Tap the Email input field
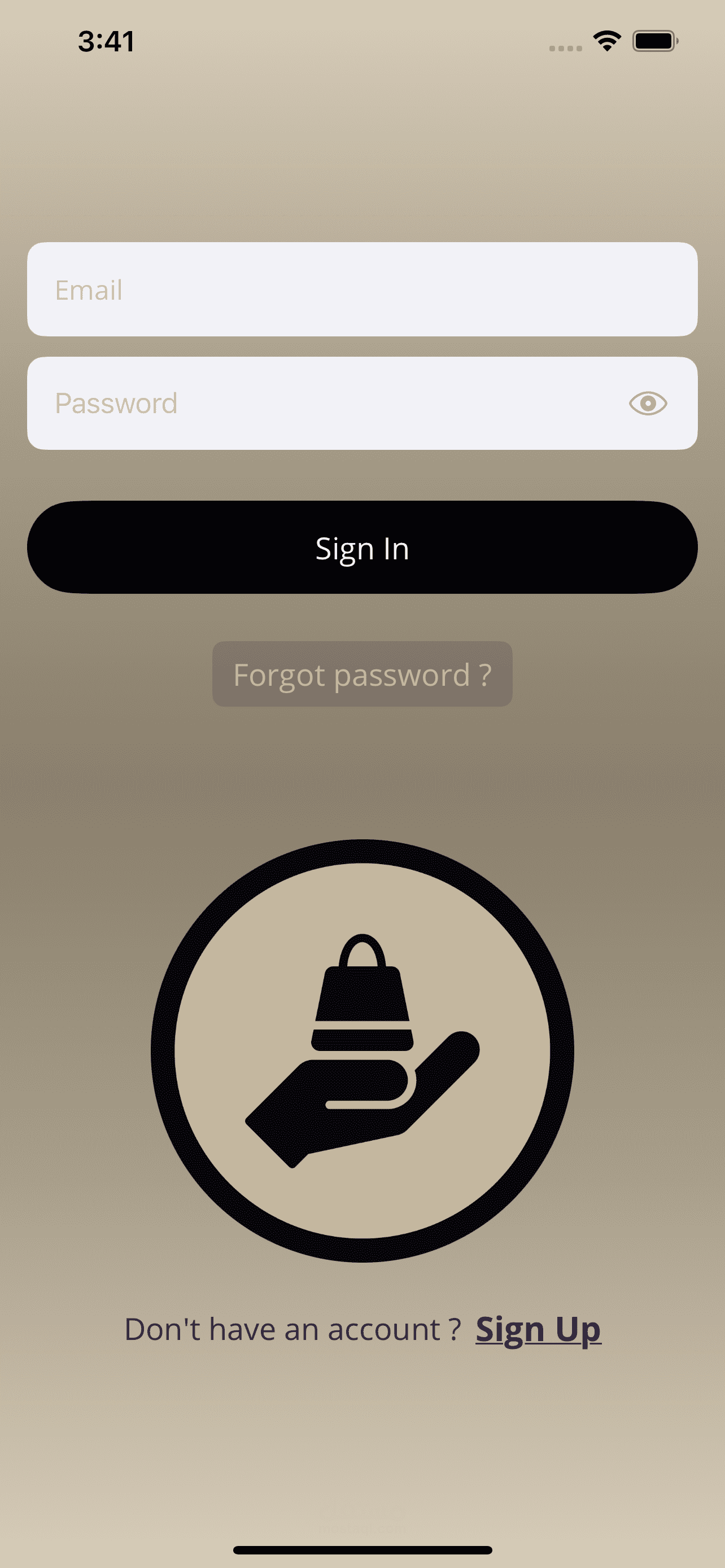The image size is (725, 1568). click(x=362, y=289)
